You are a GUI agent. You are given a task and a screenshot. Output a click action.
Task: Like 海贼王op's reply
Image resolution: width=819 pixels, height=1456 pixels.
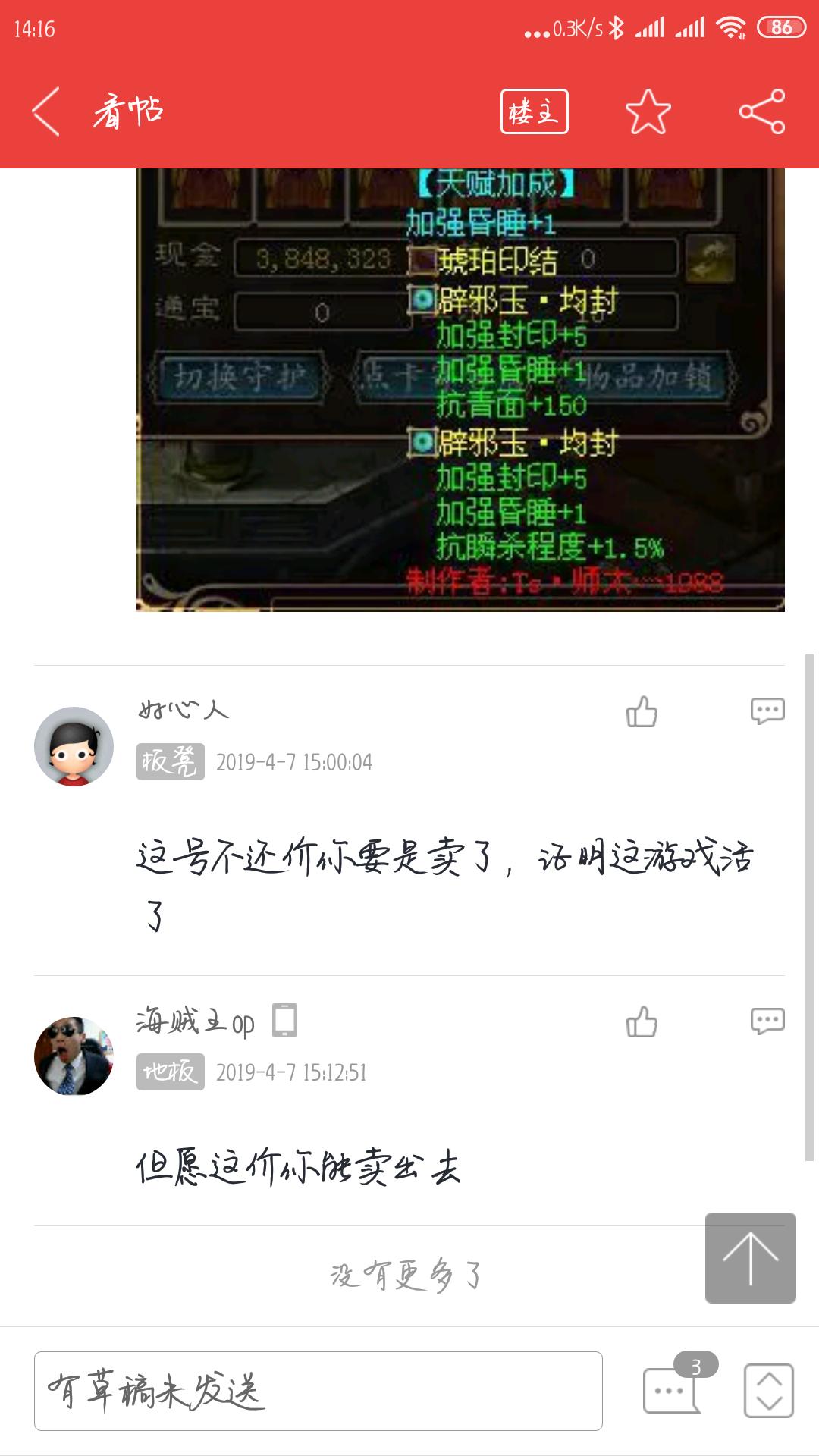(x=642, y=1021)
